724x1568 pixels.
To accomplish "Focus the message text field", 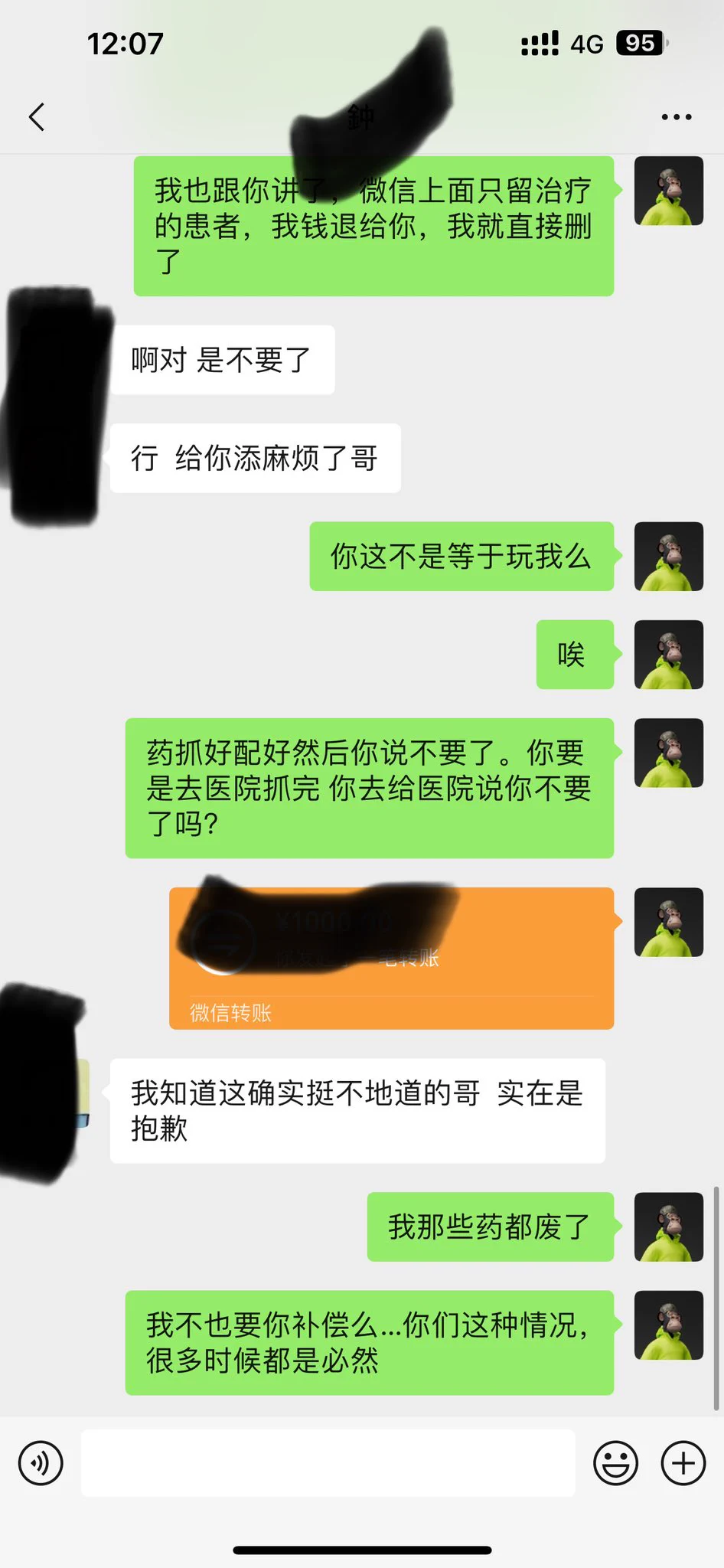I will coord(328,1463).
